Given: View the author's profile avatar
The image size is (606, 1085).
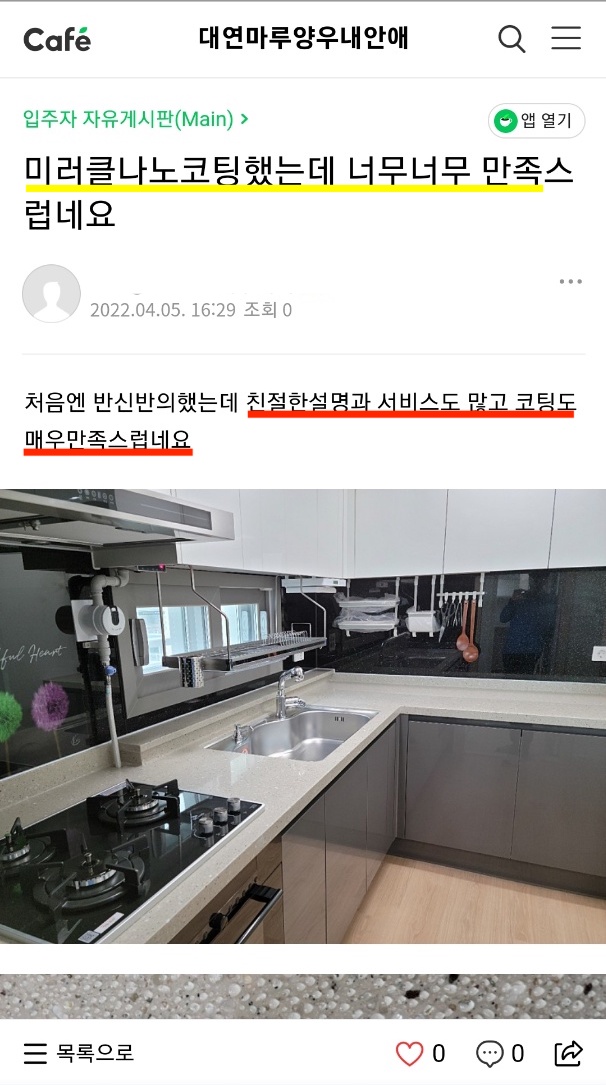Looking at the screenshot, I should 51,293.
